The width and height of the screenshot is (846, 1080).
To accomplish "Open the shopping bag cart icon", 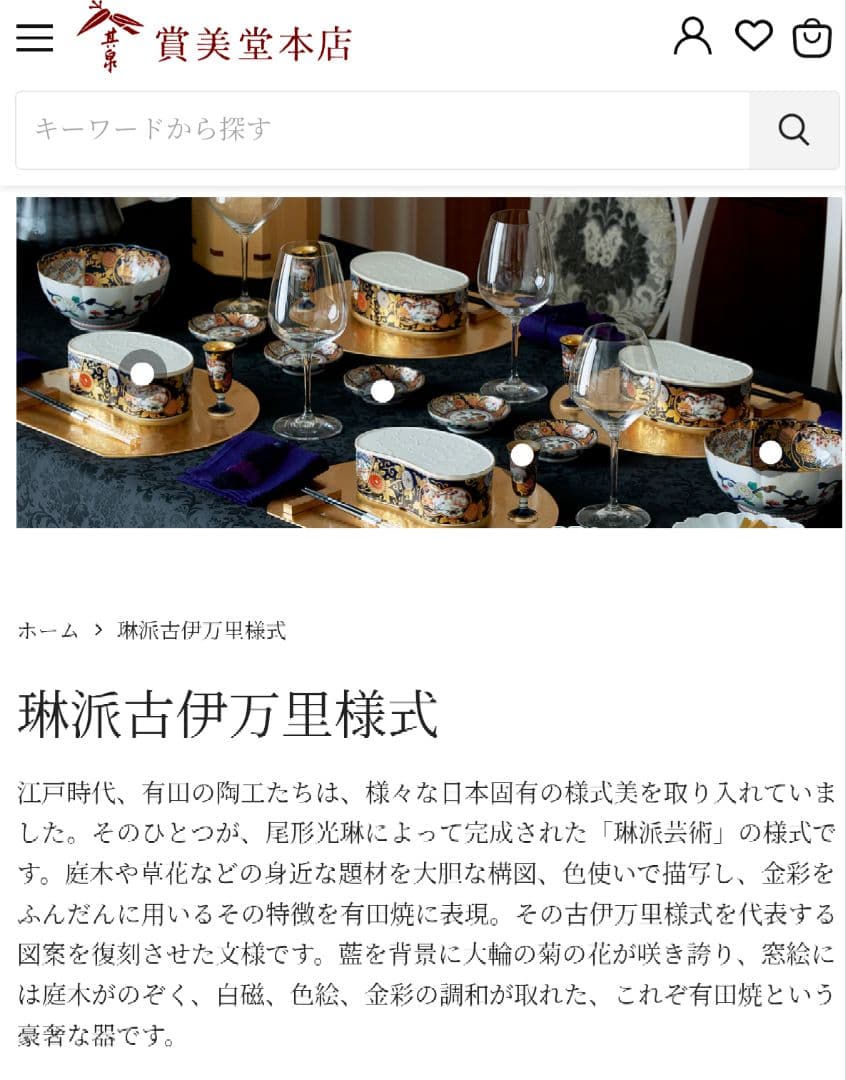I will click(x=814, y=38).
